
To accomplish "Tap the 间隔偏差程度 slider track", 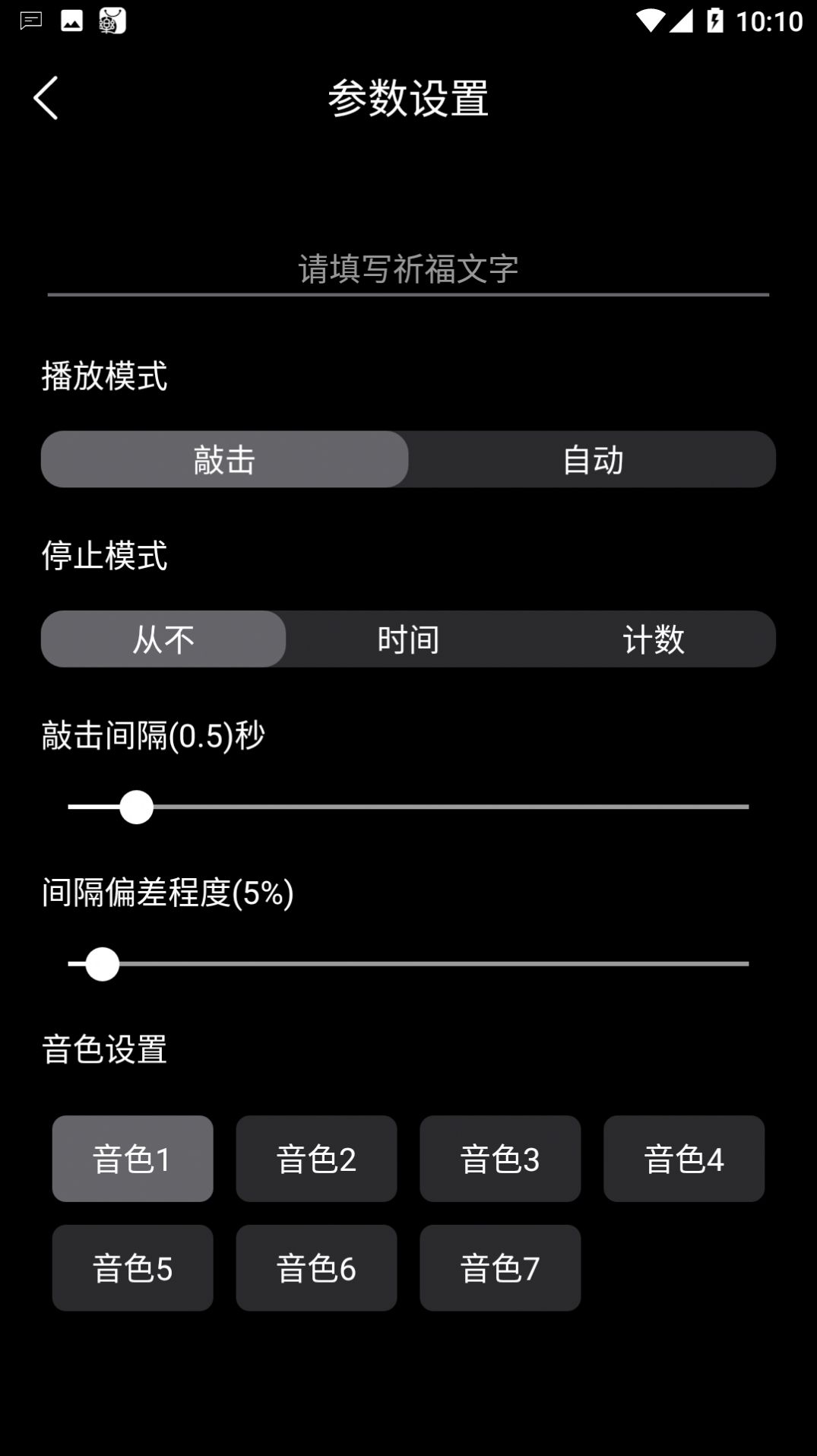I will 408,964.
